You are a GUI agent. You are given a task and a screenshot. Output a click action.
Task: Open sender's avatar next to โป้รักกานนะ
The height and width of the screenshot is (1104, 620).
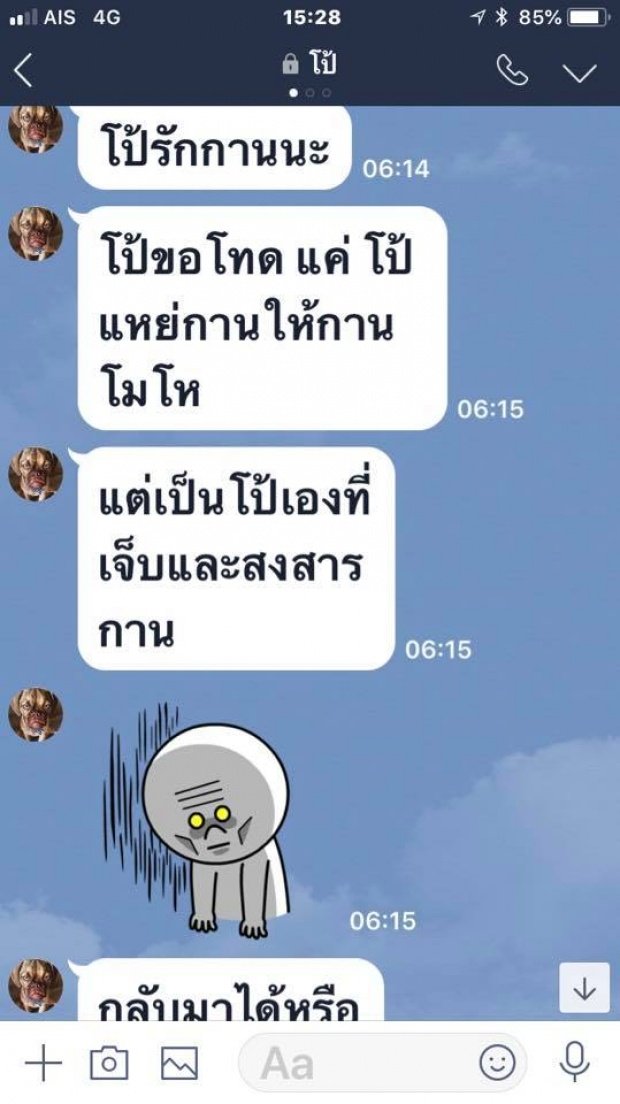point(36,127)
